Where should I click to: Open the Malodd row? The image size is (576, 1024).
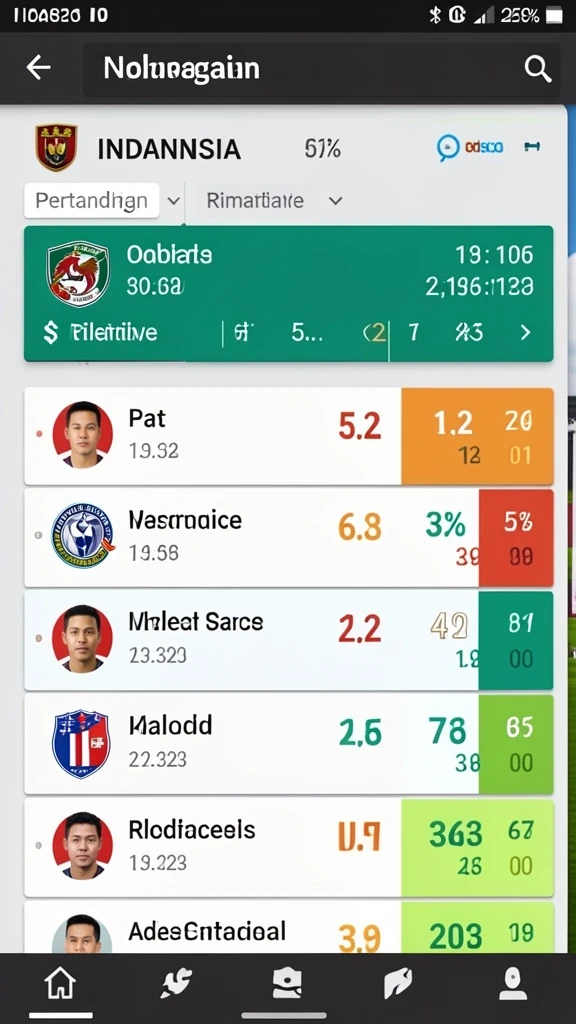(x=289, y=744)
